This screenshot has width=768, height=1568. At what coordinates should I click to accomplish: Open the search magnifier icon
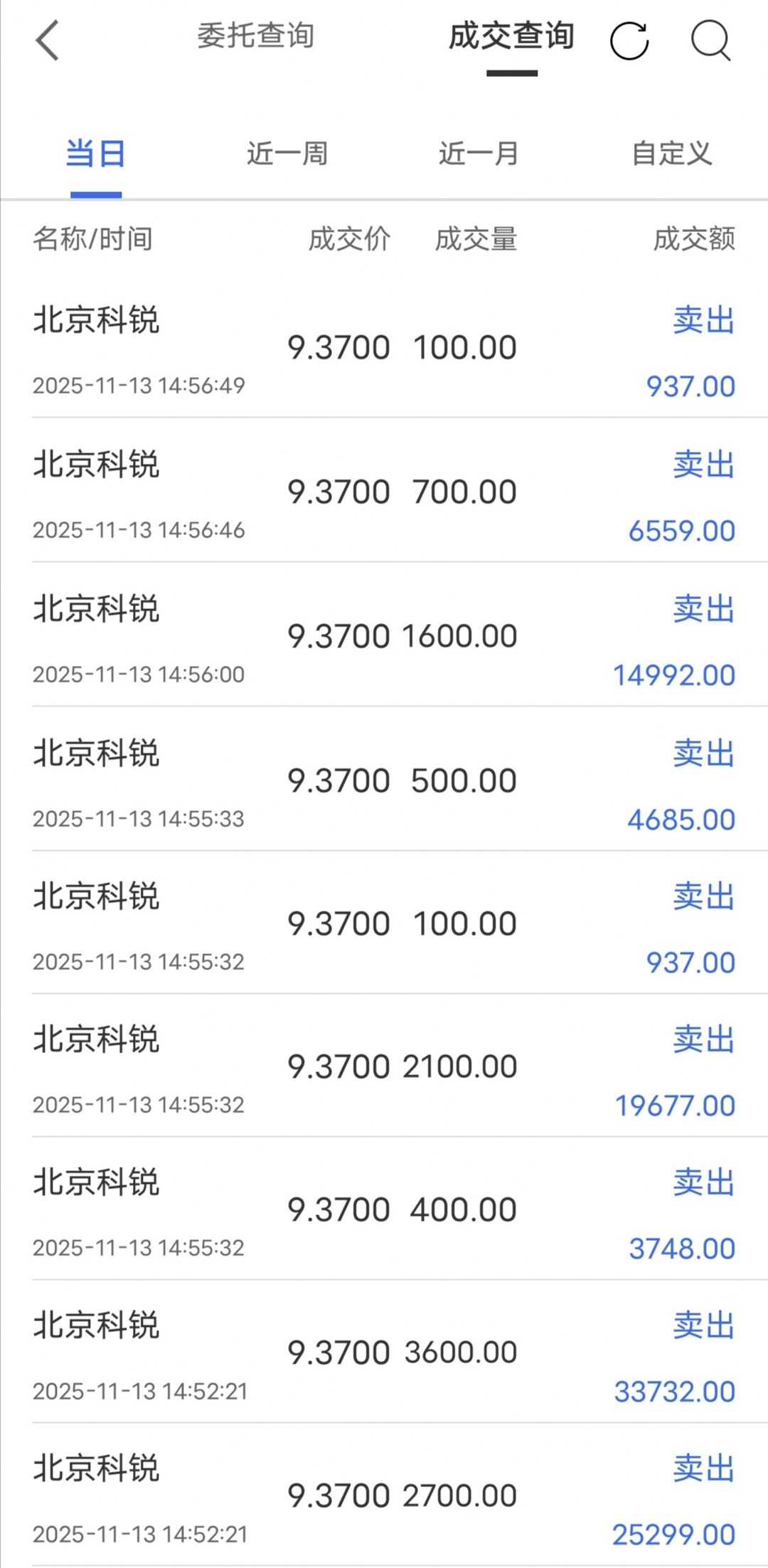(710, 41)
